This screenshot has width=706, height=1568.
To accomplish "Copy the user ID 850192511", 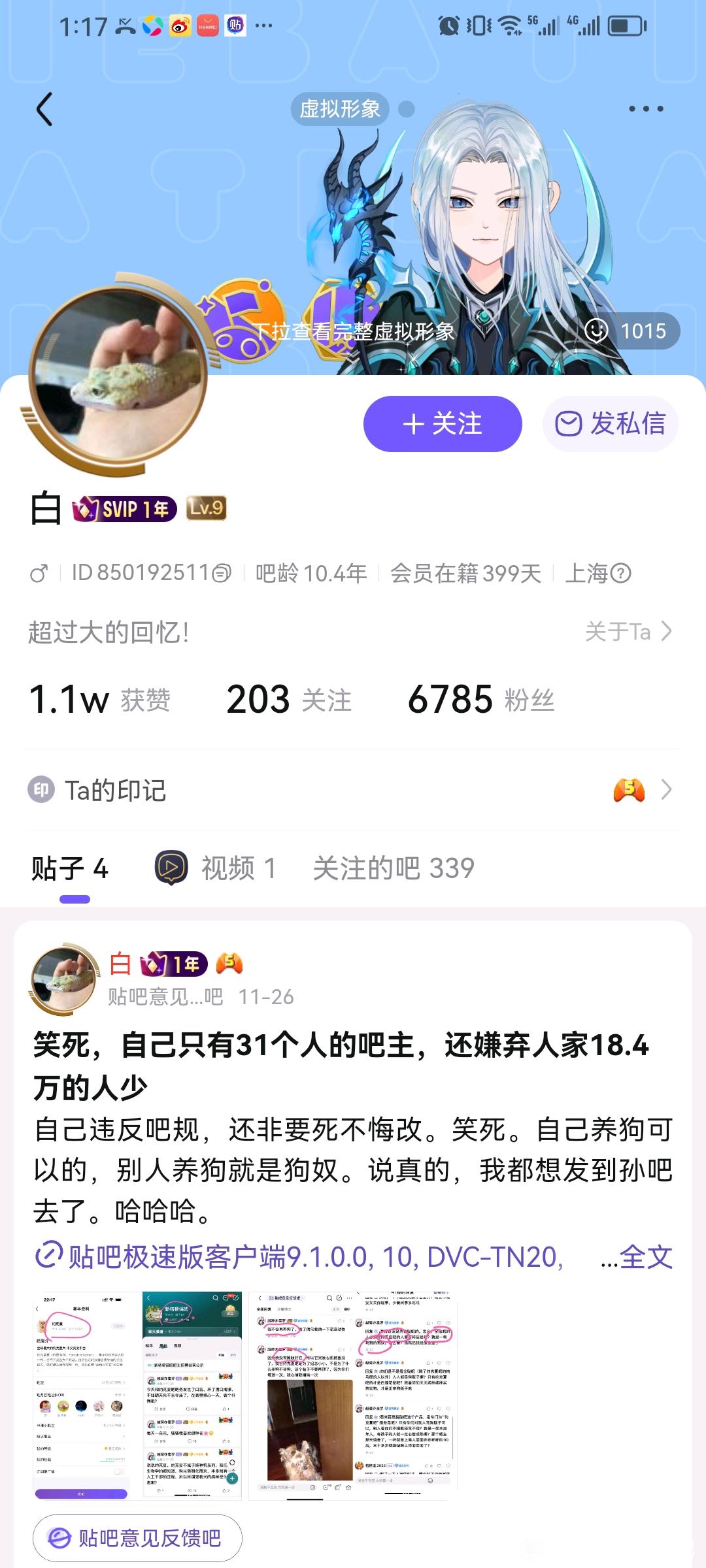I will 222,574.
